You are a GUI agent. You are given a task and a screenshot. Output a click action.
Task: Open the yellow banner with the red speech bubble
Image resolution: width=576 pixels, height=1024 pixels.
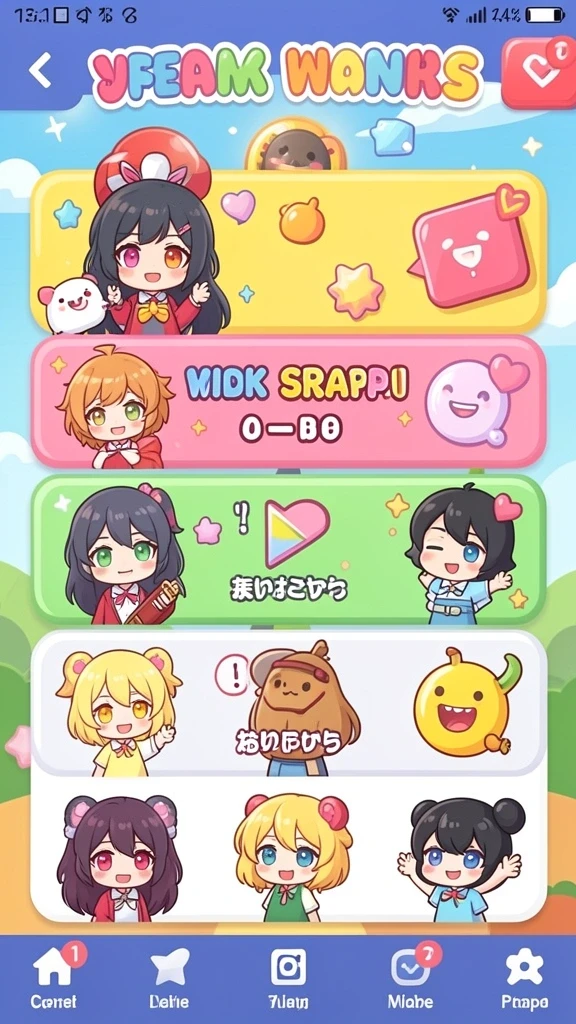point(288,251)
